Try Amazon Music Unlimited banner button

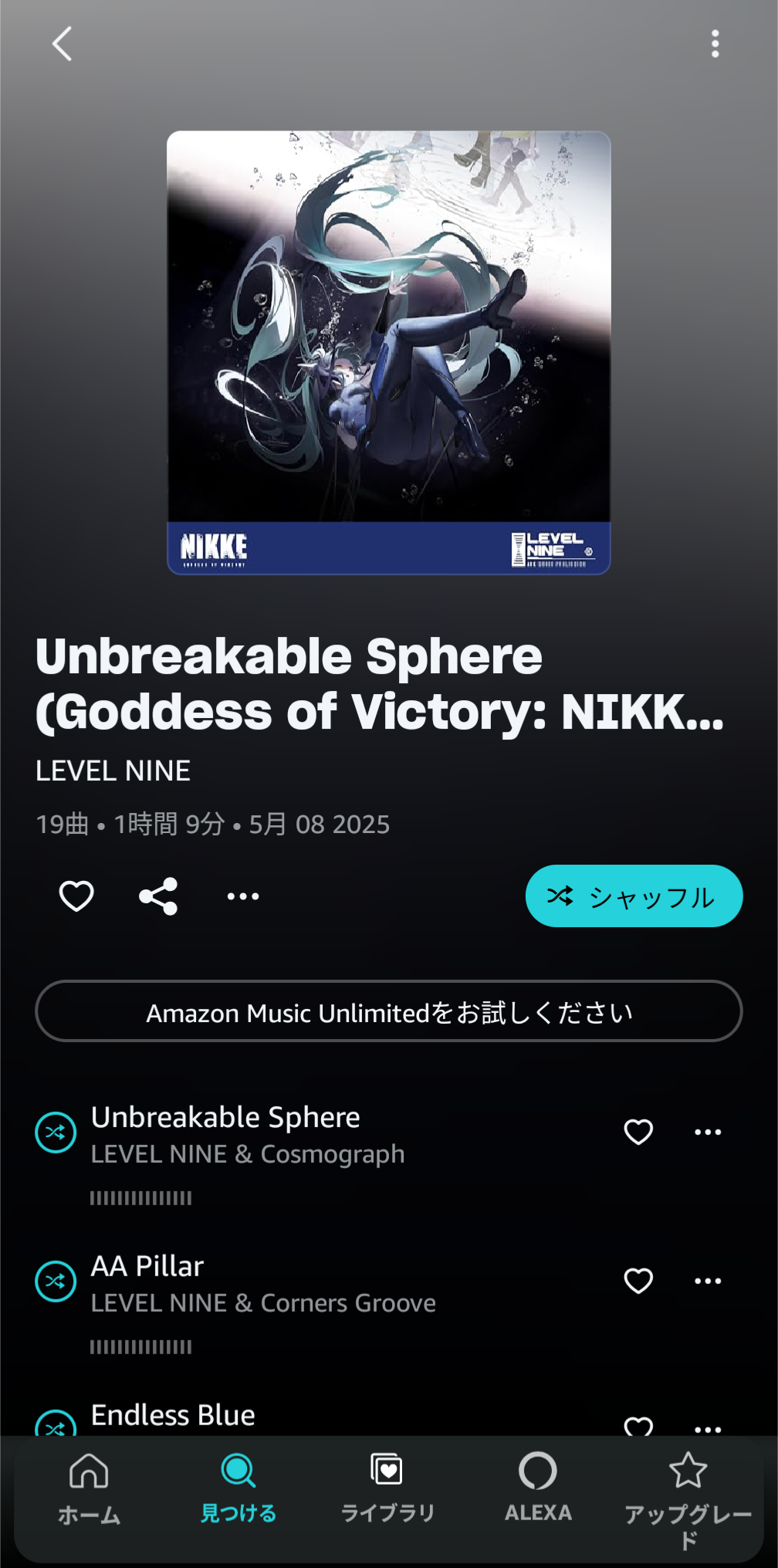pos(389,1011)
